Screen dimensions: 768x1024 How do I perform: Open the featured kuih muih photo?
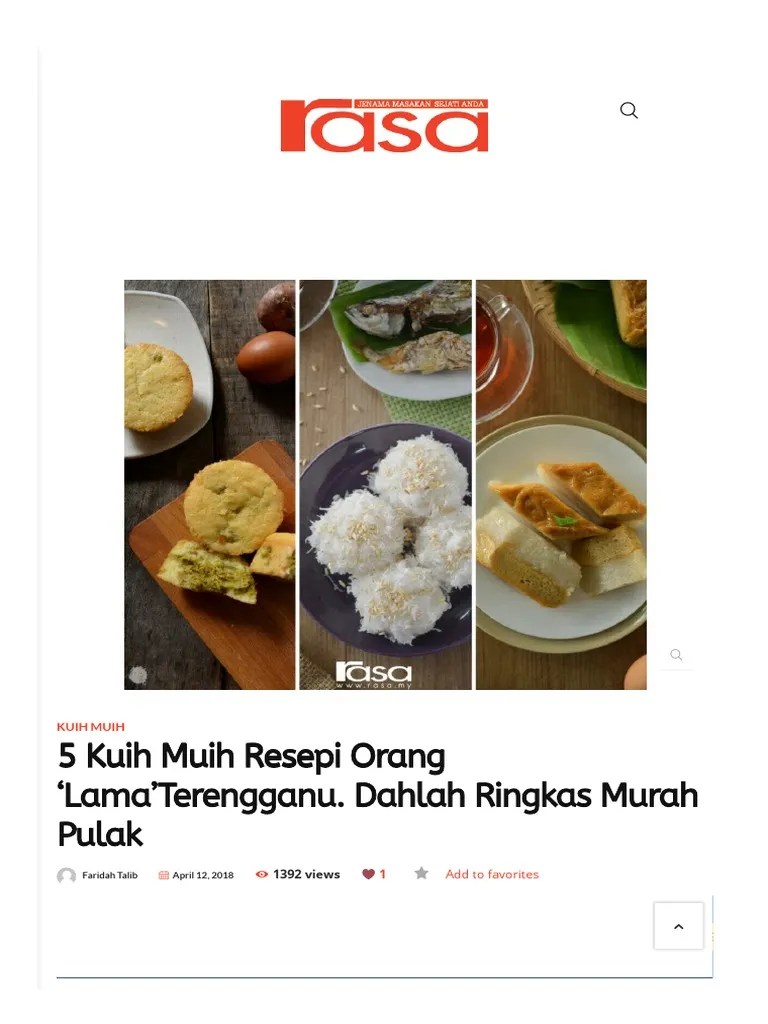[x=385, y=485]
